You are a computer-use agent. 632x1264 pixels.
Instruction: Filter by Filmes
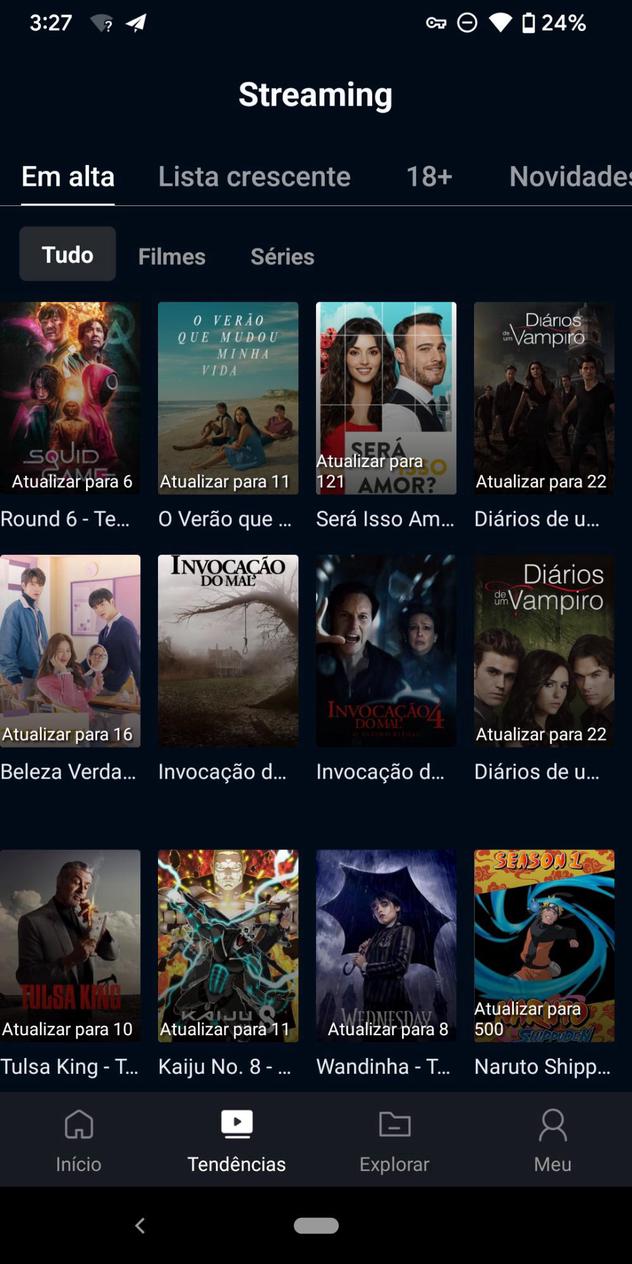point(172,256)
